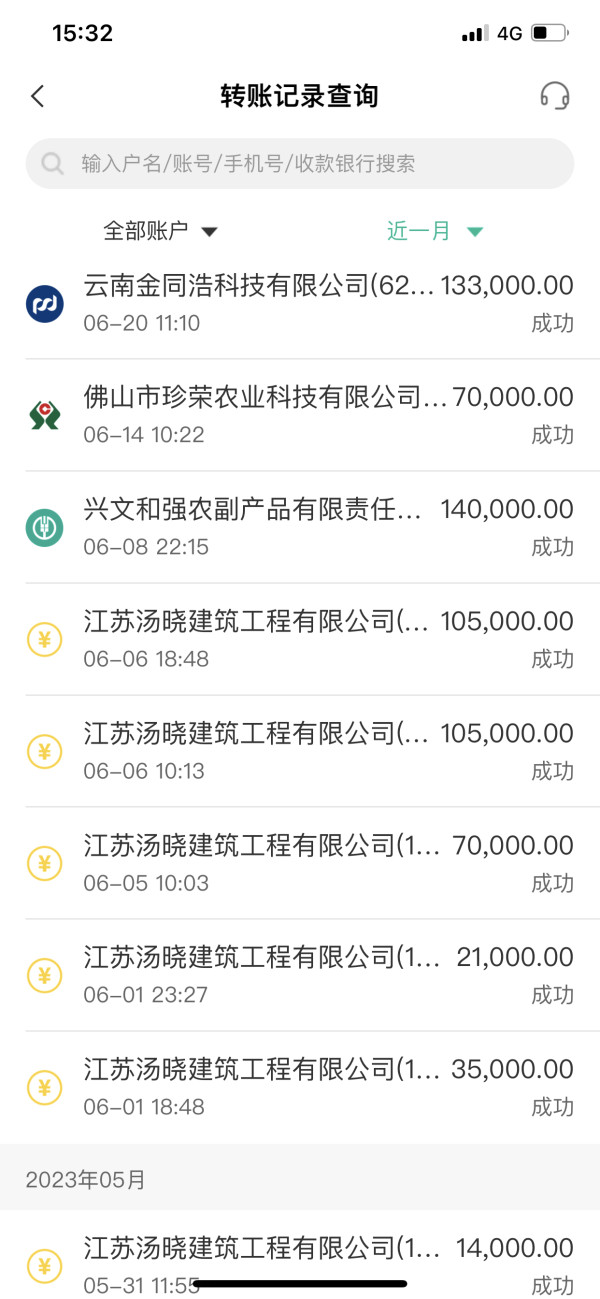Image resolution: width=600 pixels, height=1299 pixels.
Task: Open the 06-06 10:13 transfer record
Action: click(x=300, y=751)
